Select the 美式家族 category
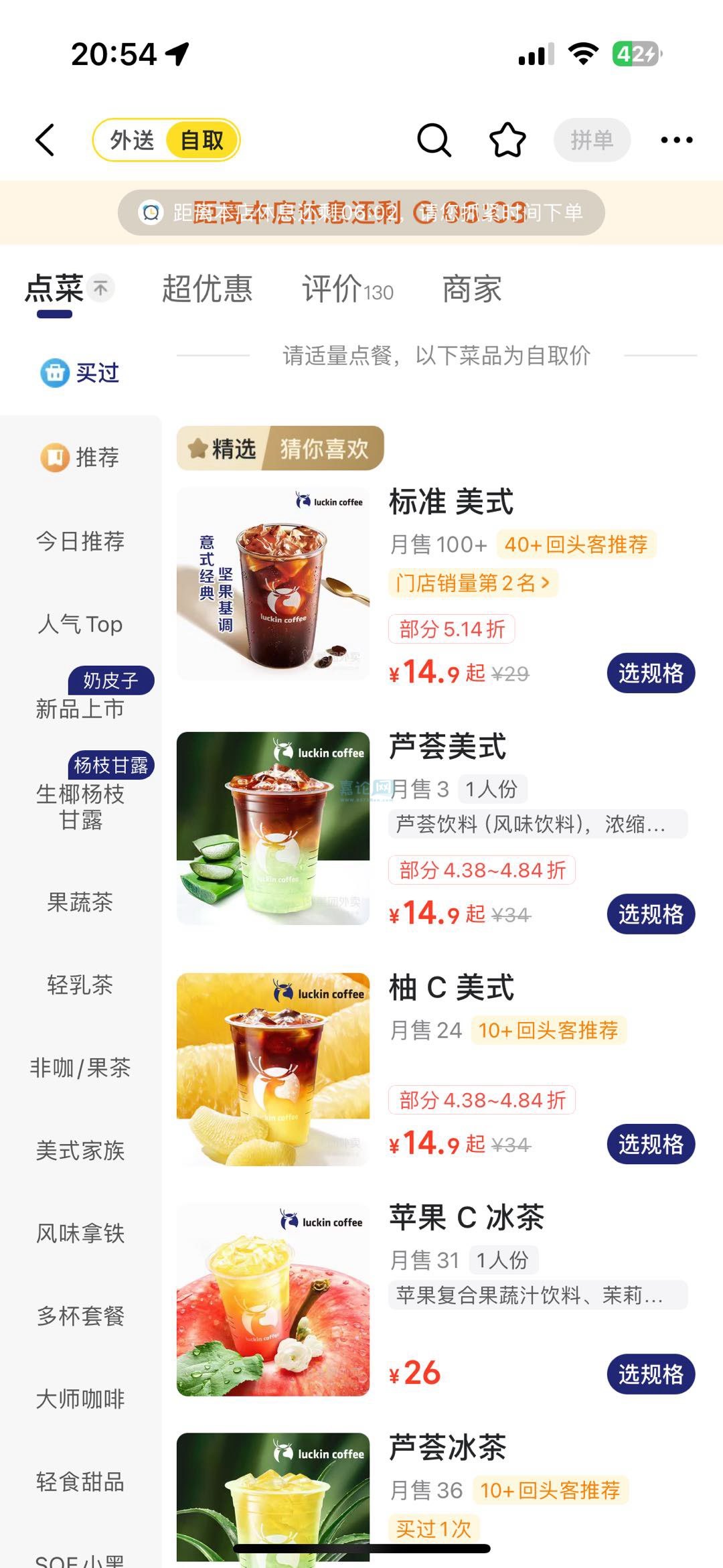This screenshot has width=723, height=1568. pyautogui.click(x=80, y=1151)
